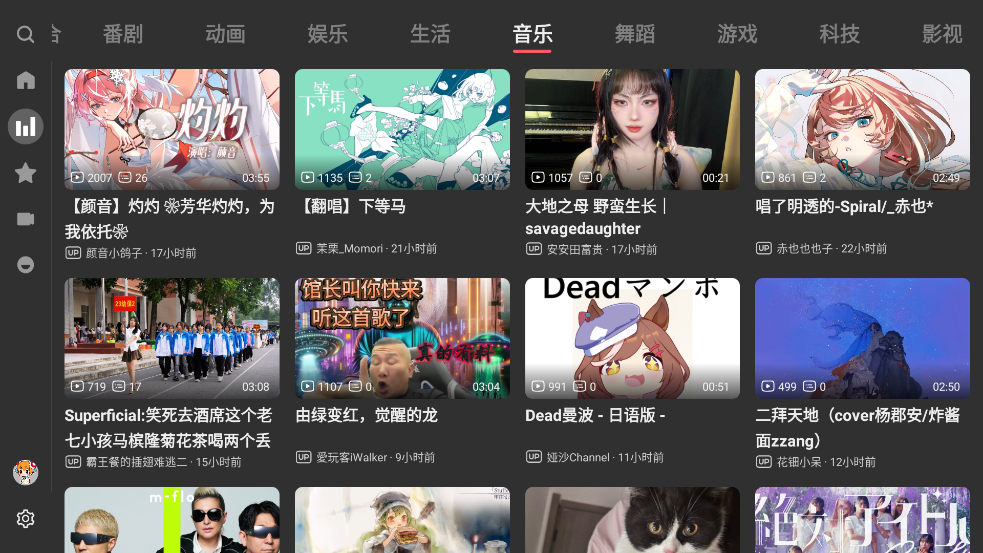Switch to the 番剧 tab
This screenshot has height=553, width=983.
pyautogui.click(x=123, y=34)
